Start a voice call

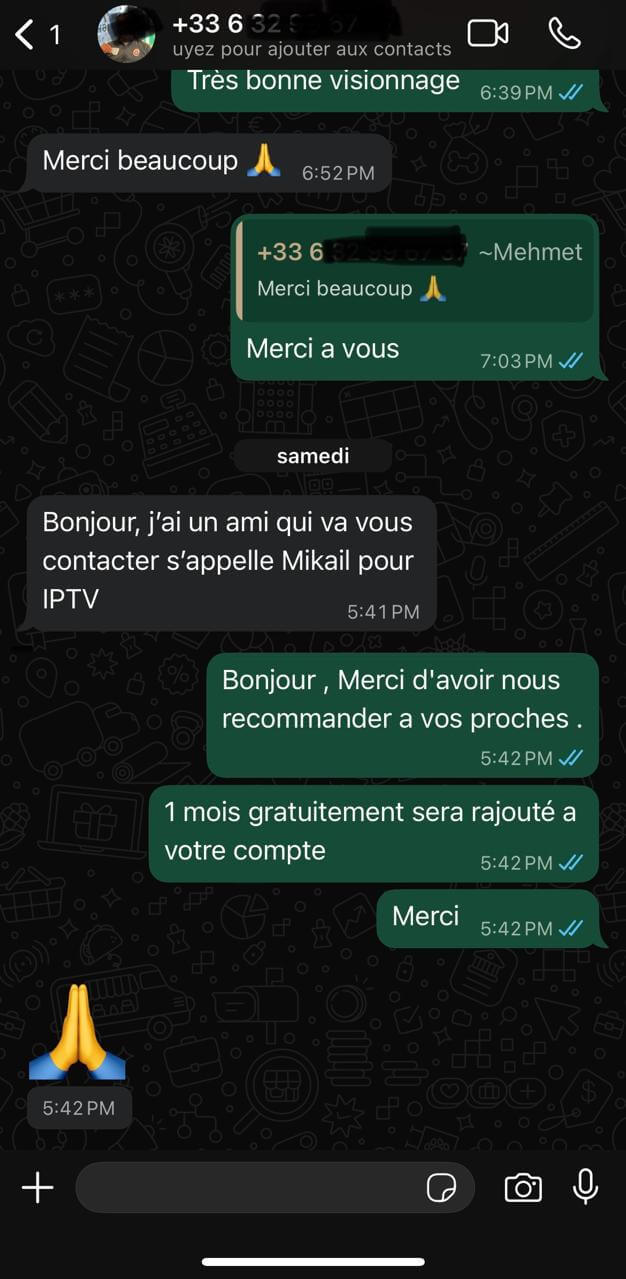click(x=564, y=34)
